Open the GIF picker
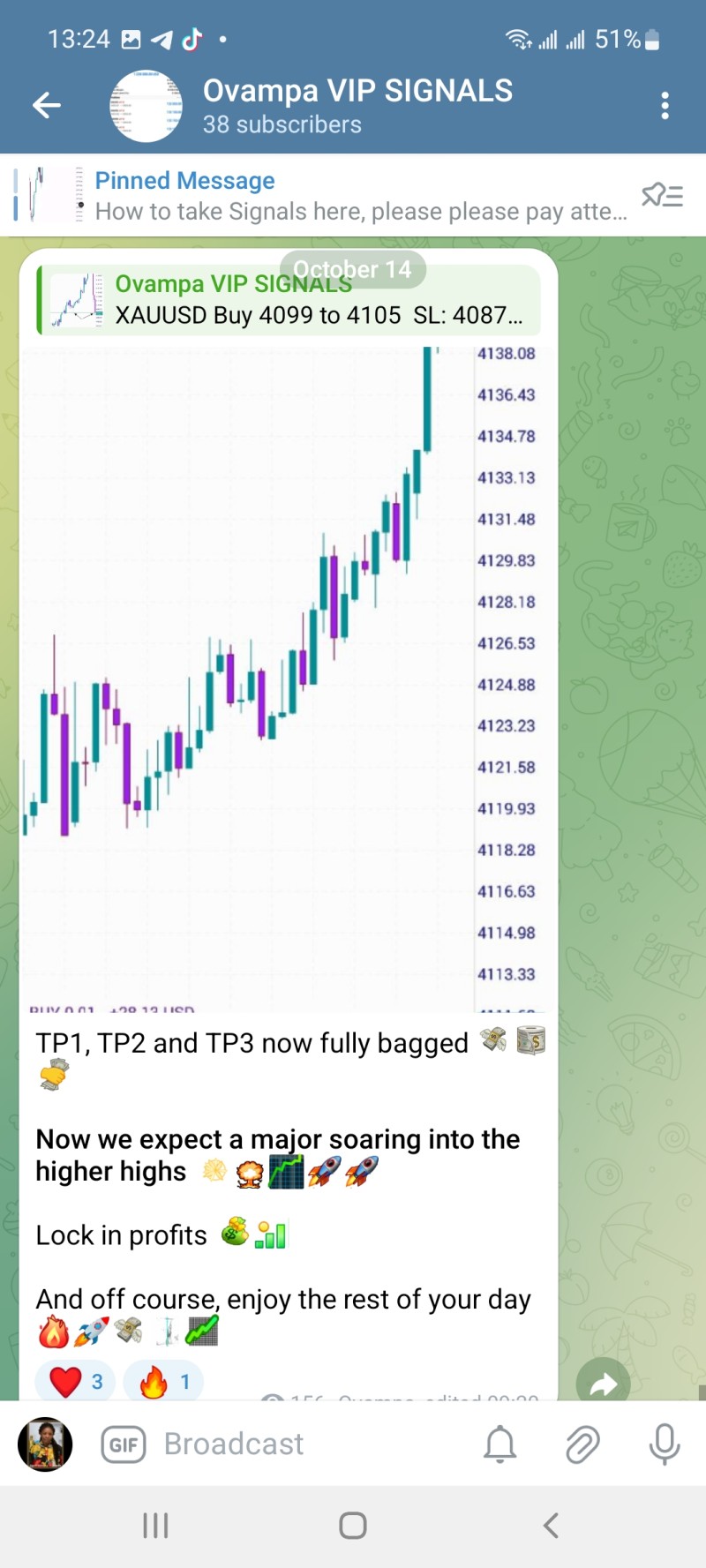 124,1444
